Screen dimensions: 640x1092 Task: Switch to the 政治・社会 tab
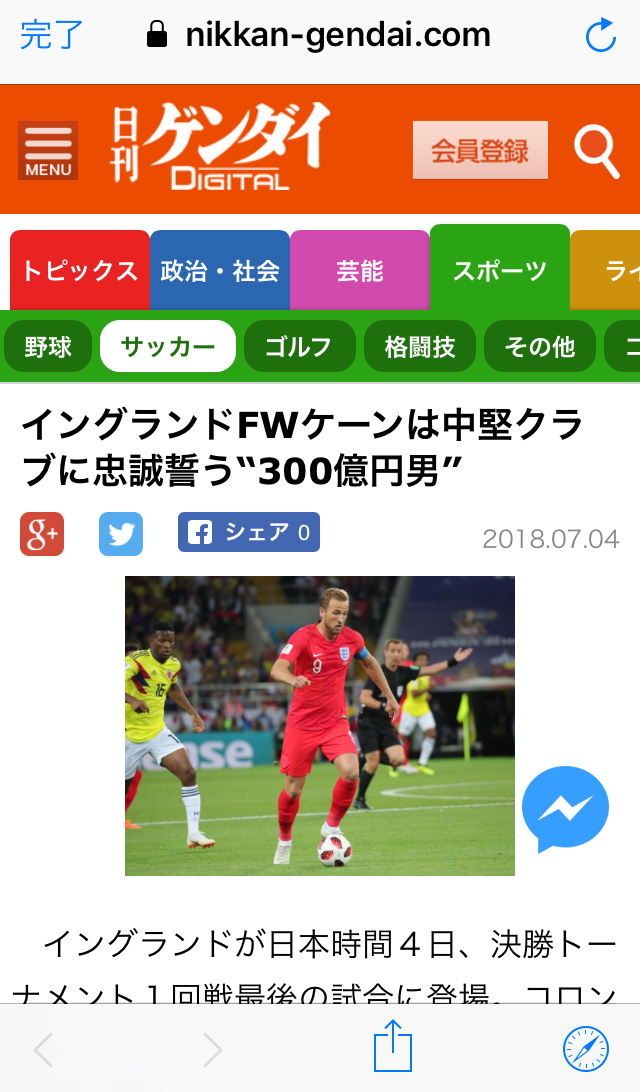pyautogui.click(x=220, y=270)
